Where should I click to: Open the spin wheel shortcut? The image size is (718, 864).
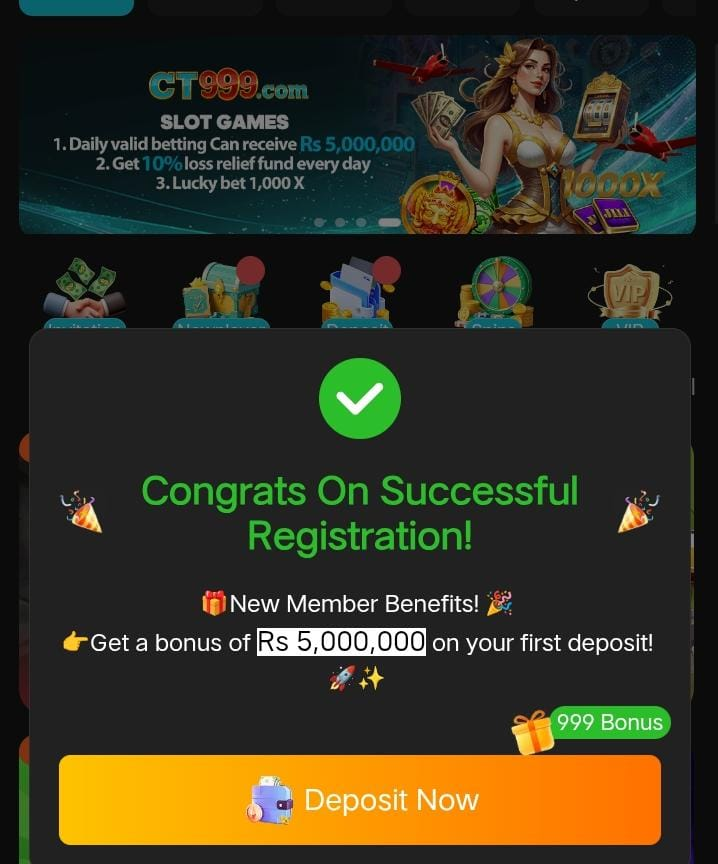click(495, 291)
